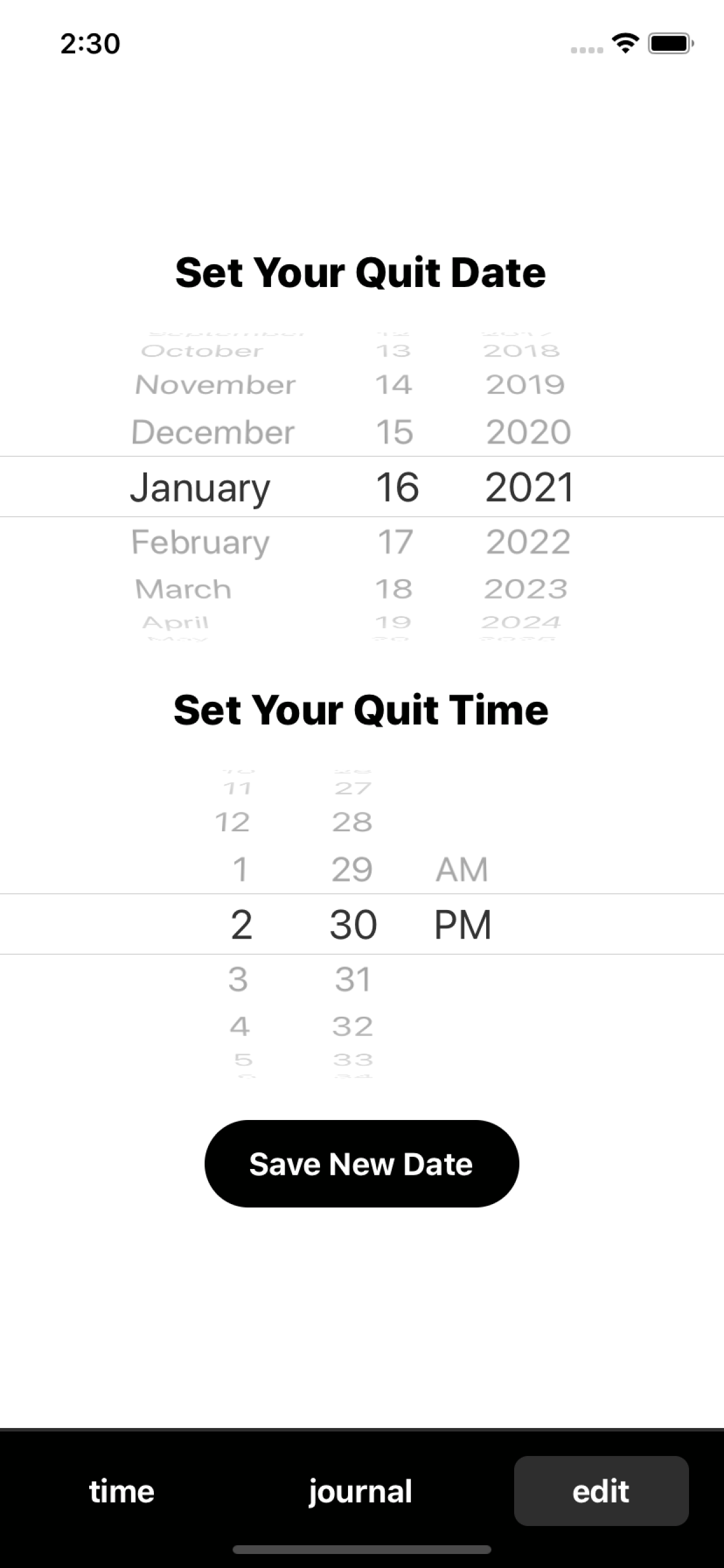The width and height of the screenshot is (724, 1568).
Task: Tap the Save New Date button
Action: click(361, 1163)
